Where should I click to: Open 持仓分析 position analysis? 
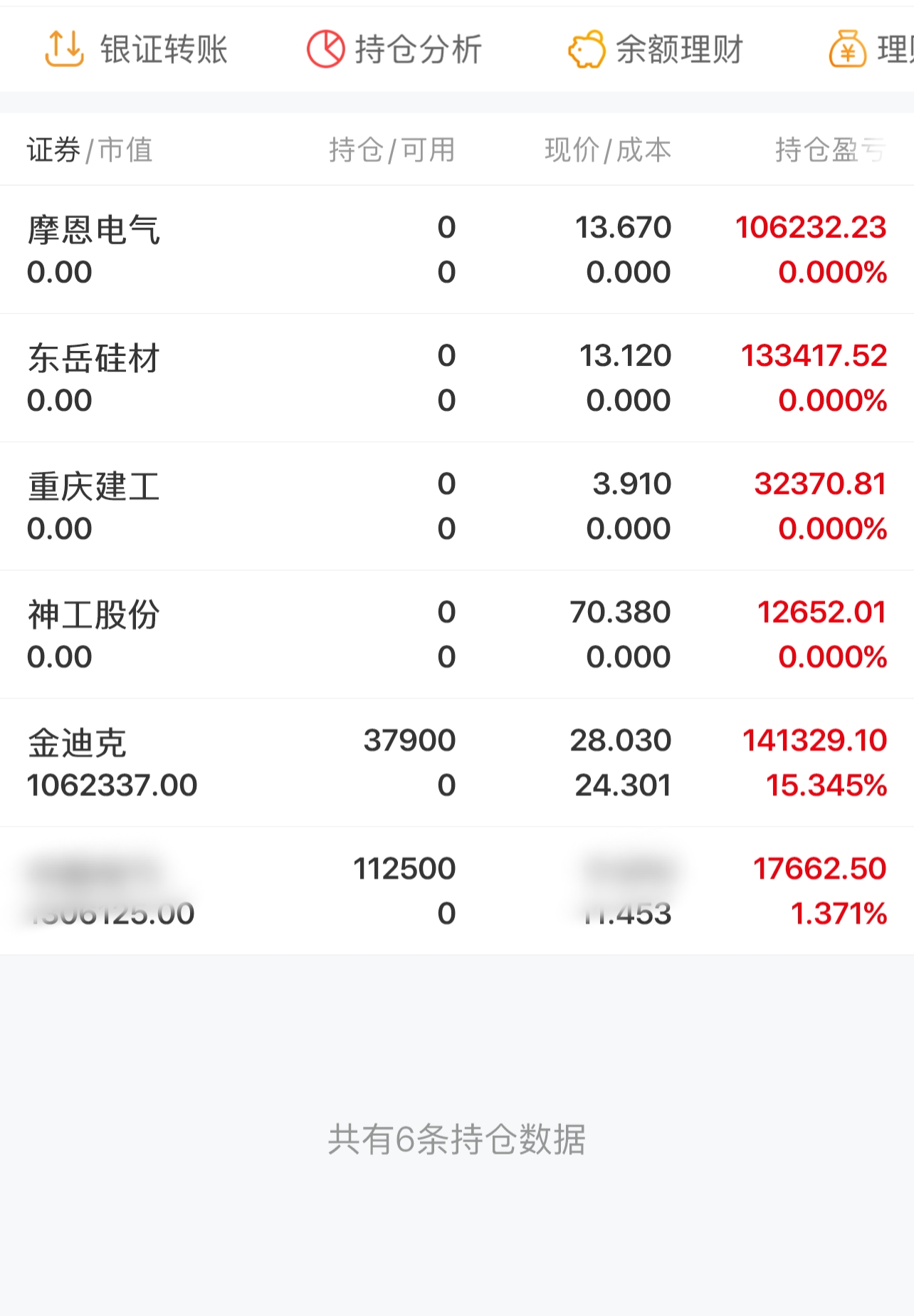[394, 49]
